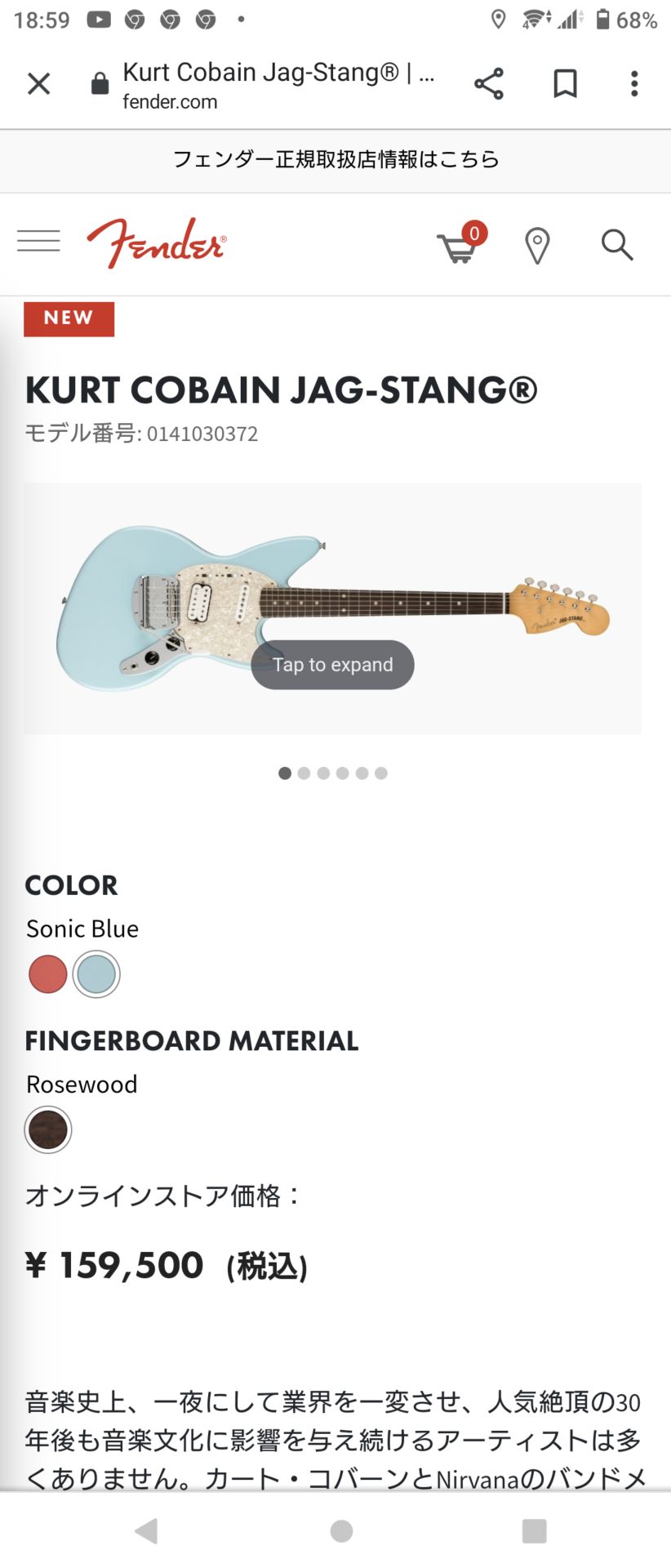Open the authorized dealer info banner
Image resolution: width=671 pixels, height=1568 pixels.
[335, 159]
